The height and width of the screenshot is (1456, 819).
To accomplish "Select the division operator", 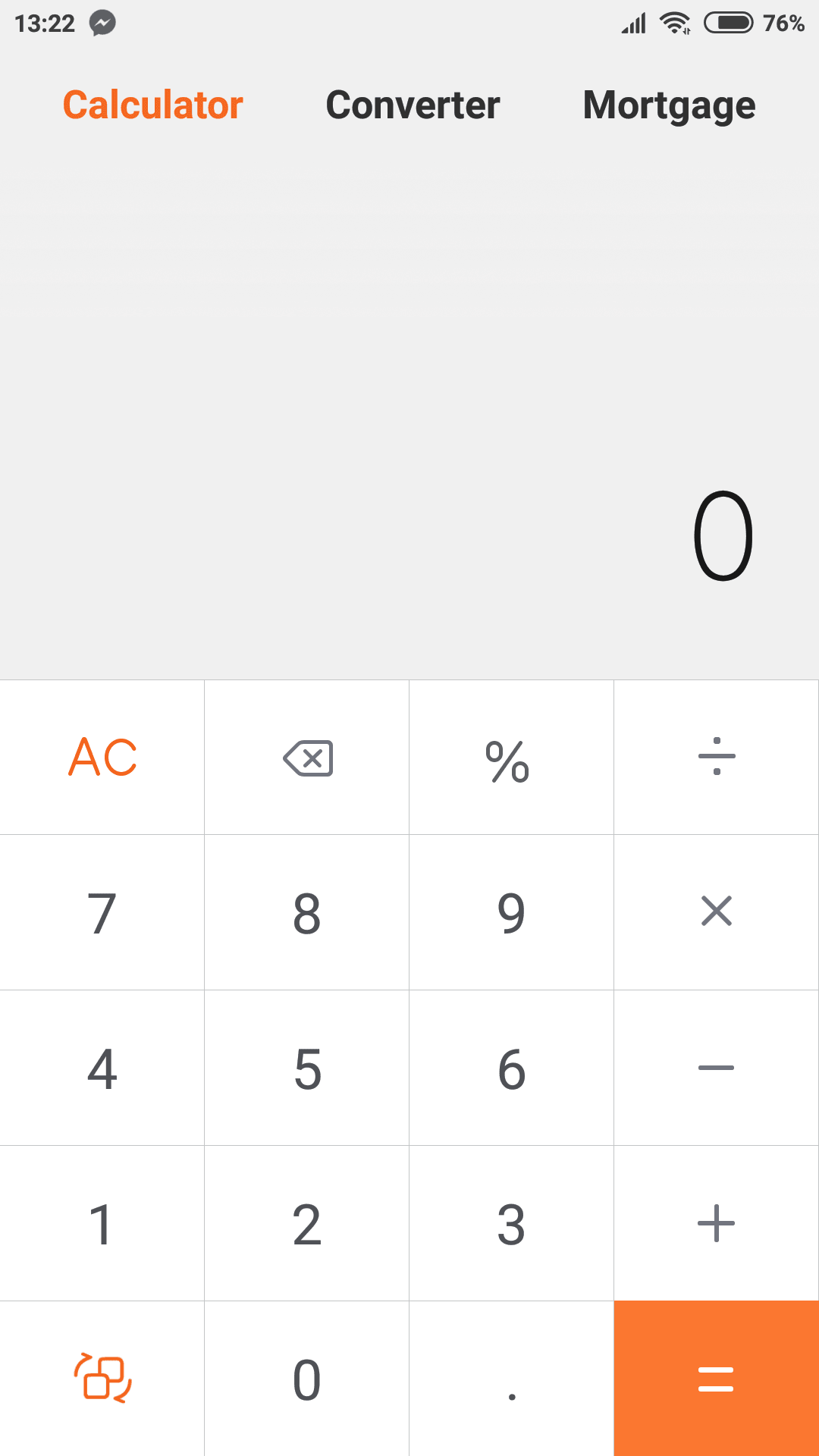I will [x=717, y=758].
